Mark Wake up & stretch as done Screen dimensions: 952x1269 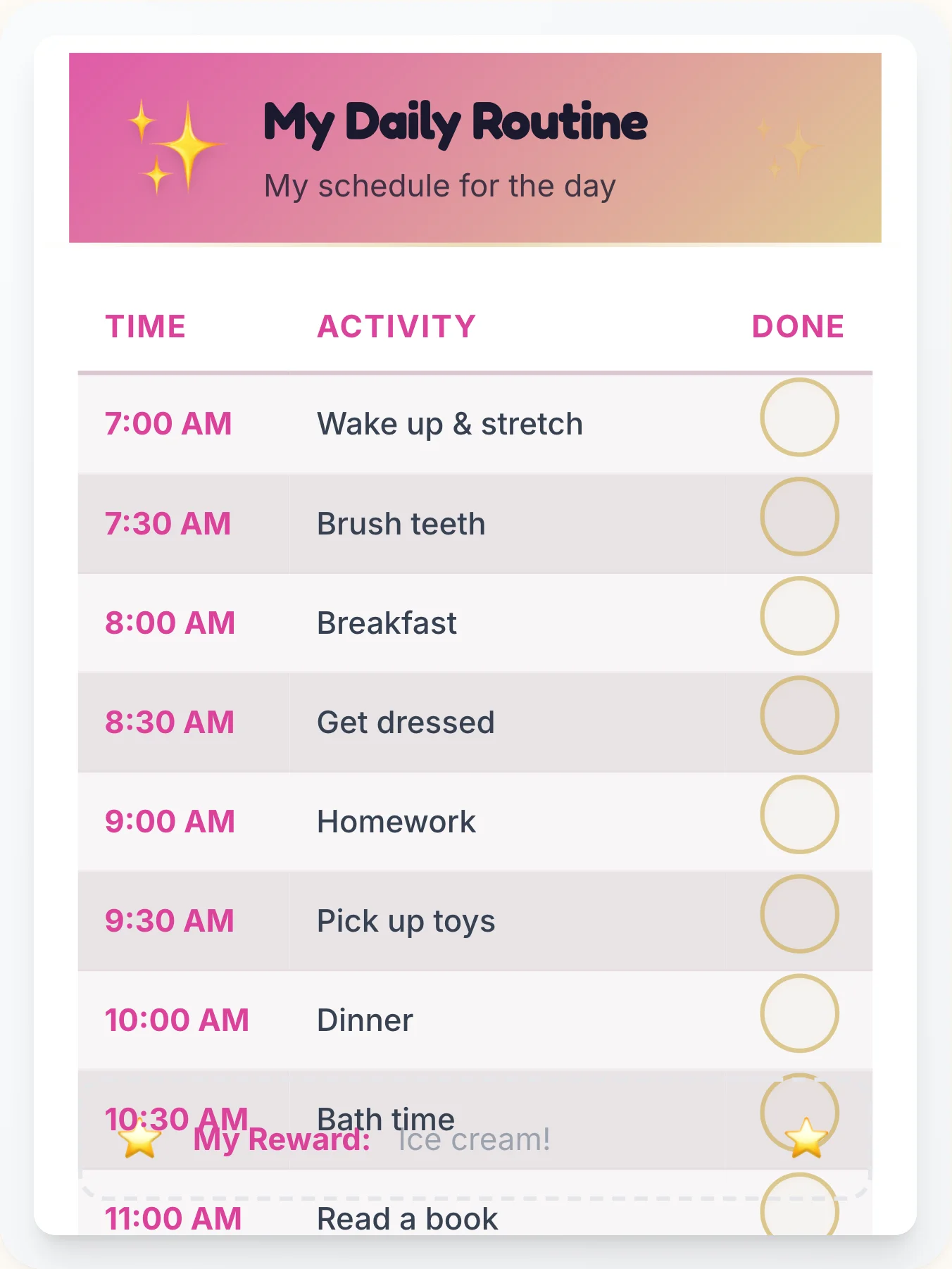pyautogui.click(x=799, y=416)
